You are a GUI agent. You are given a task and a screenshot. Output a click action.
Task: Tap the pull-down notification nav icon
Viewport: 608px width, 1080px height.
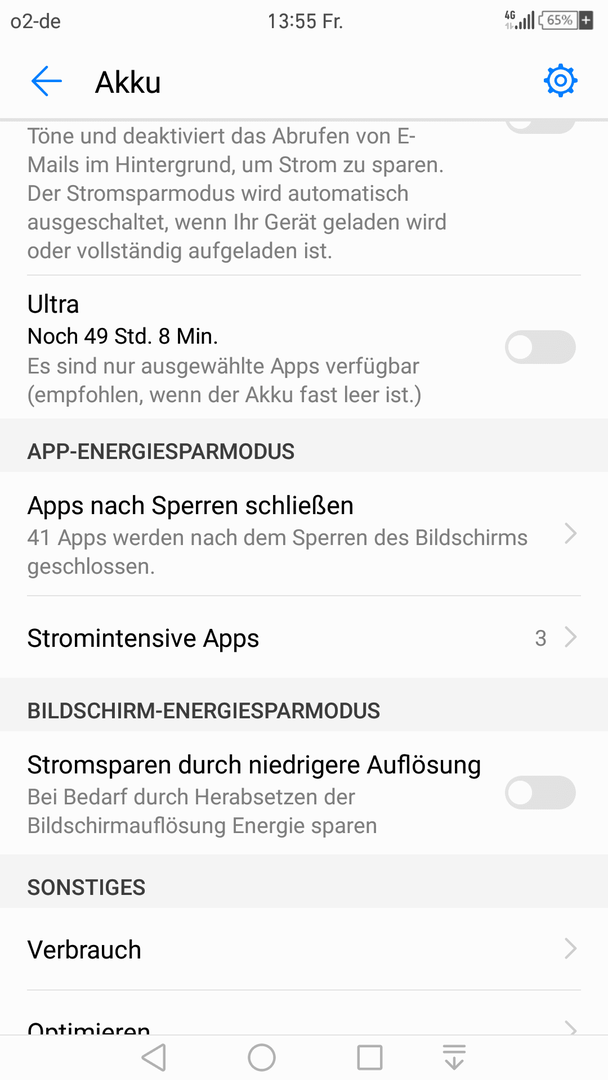[x=454, y=1057]
